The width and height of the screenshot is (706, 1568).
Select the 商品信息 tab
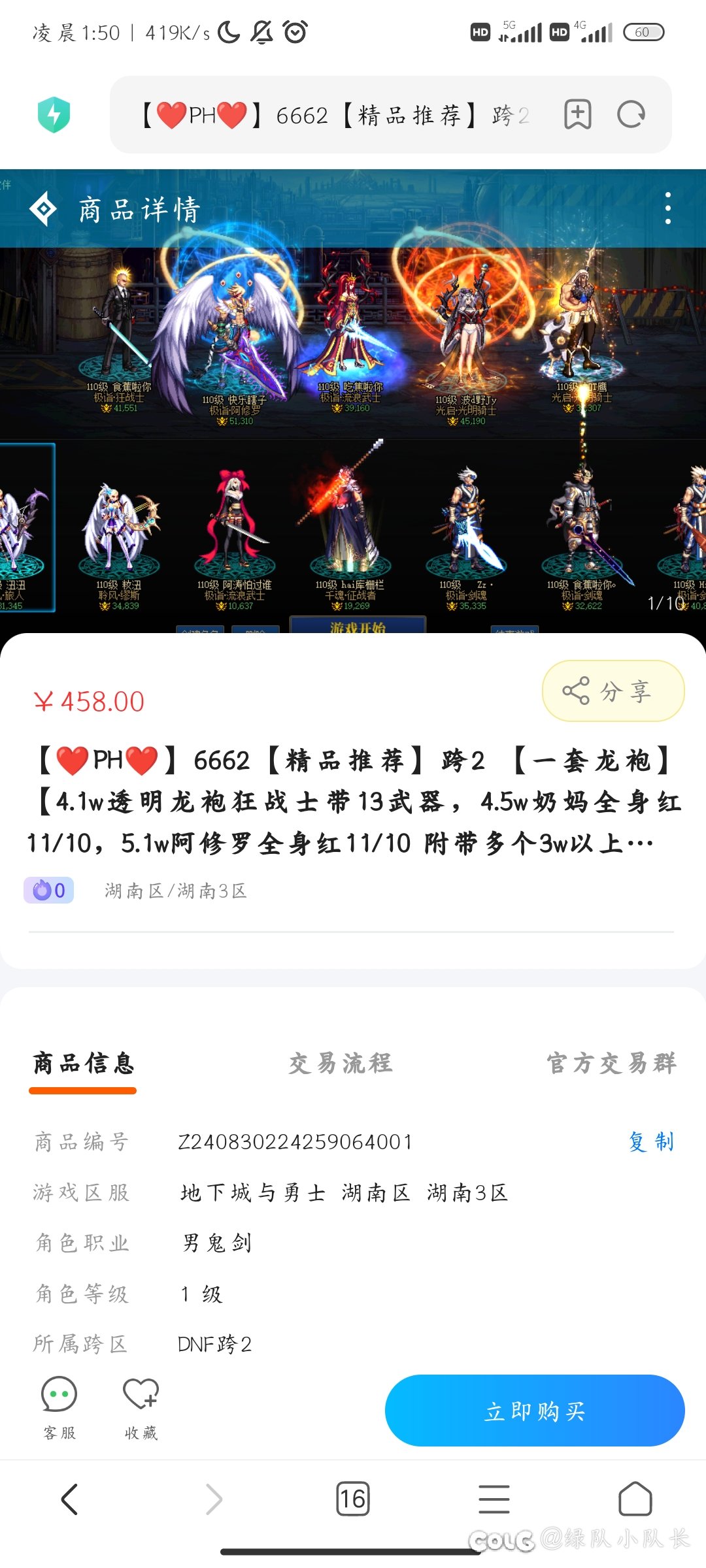(x=83, y=1063)
